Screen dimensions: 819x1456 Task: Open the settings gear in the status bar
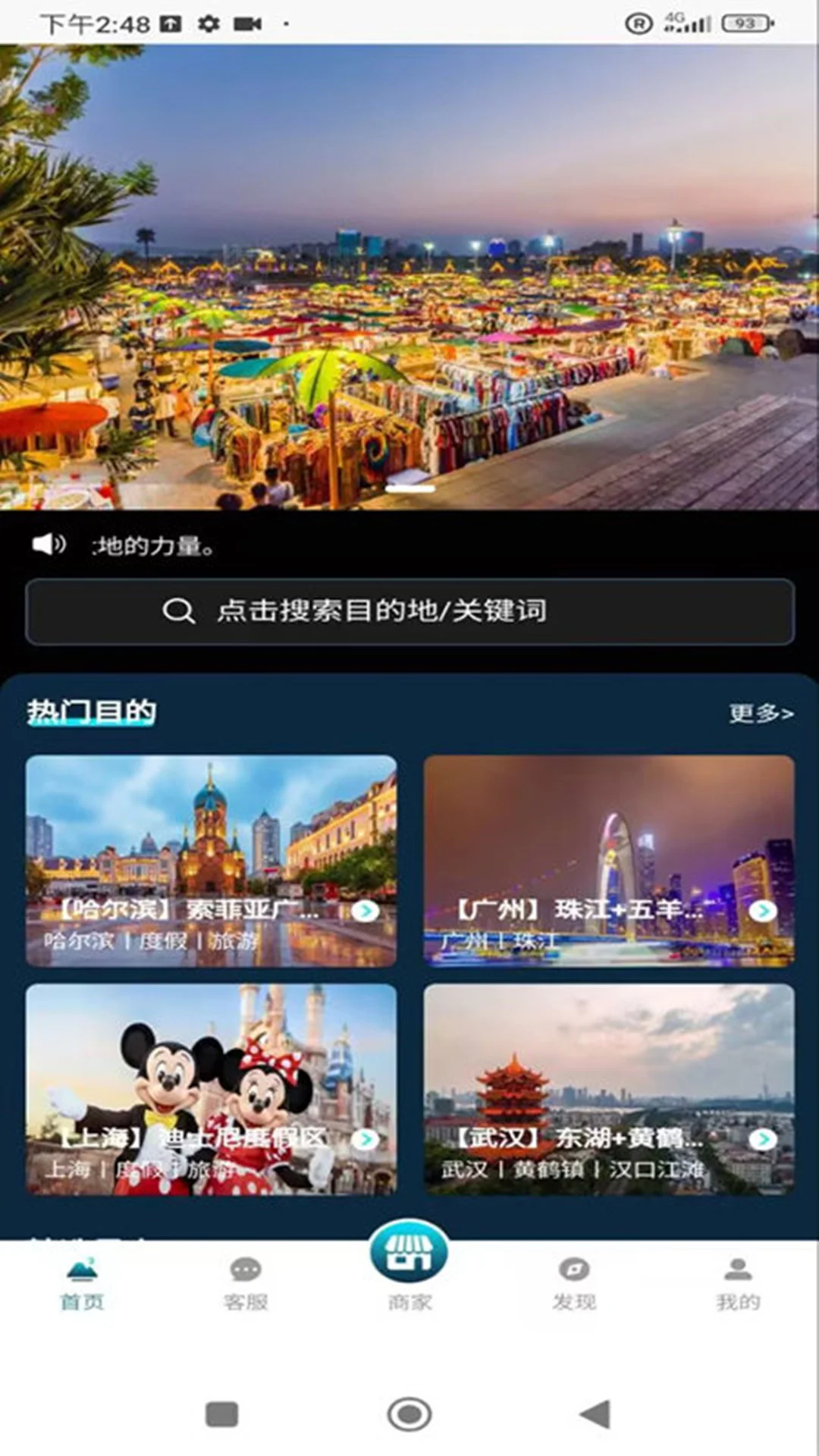click(207, 23)
